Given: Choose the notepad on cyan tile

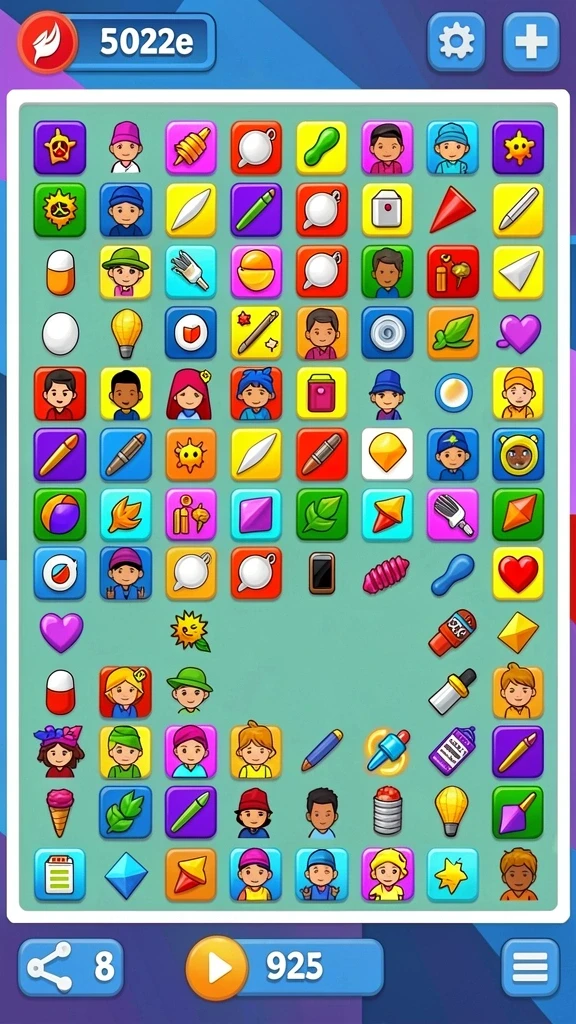Looking at the screenshot, I should [60, 875].
